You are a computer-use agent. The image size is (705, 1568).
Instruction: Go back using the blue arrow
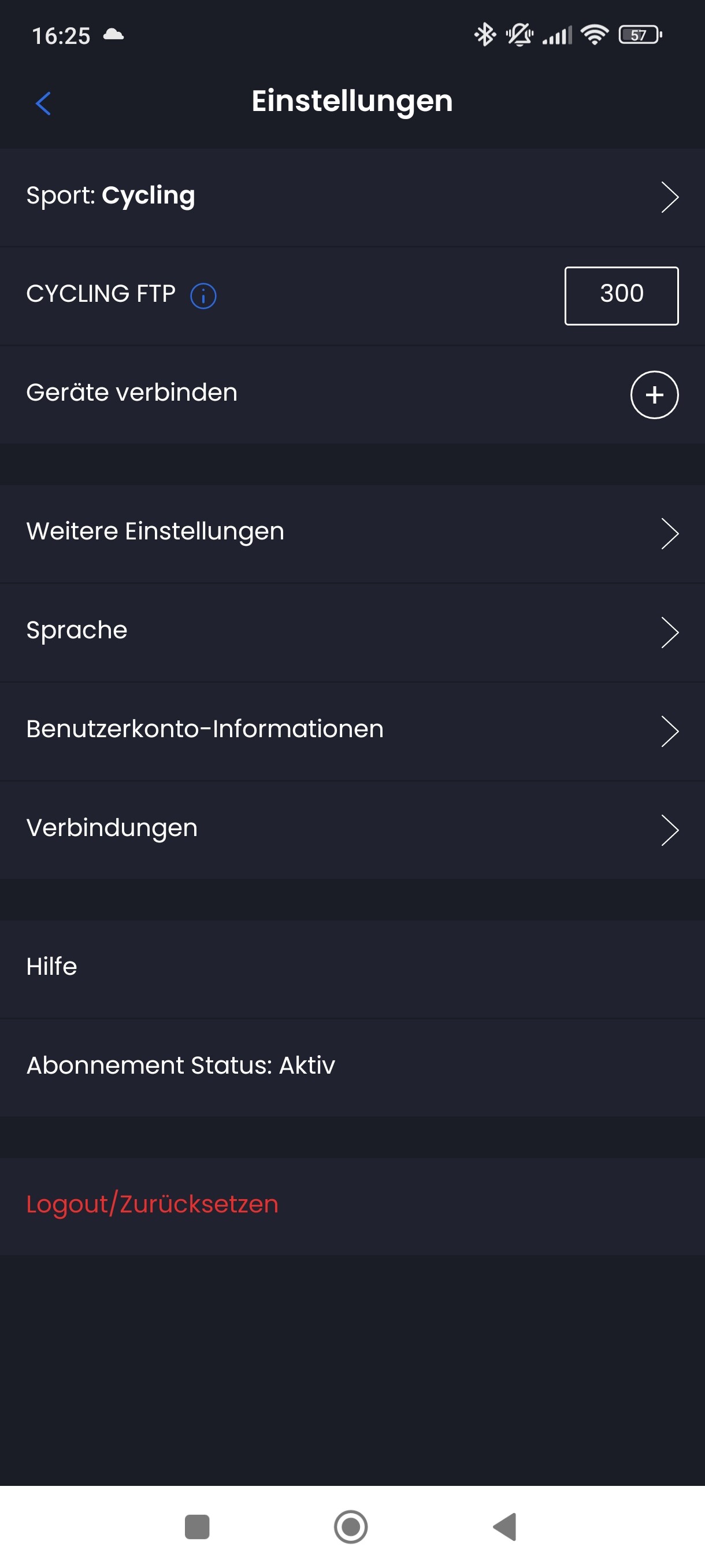pyautogui.click(x=43, y=103)
